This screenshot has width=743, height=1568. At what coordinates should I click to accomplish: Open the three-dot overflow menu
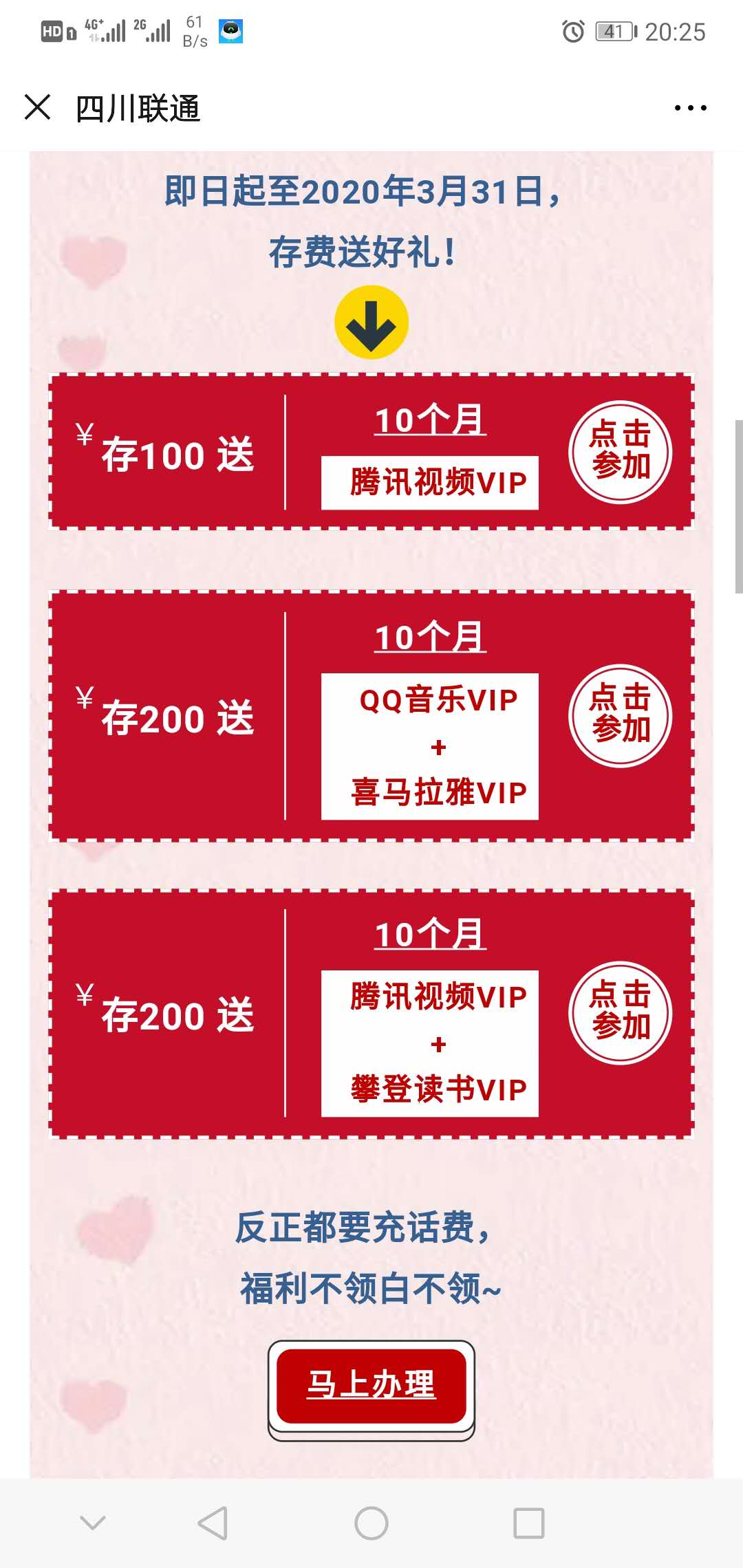pos(690,108)
